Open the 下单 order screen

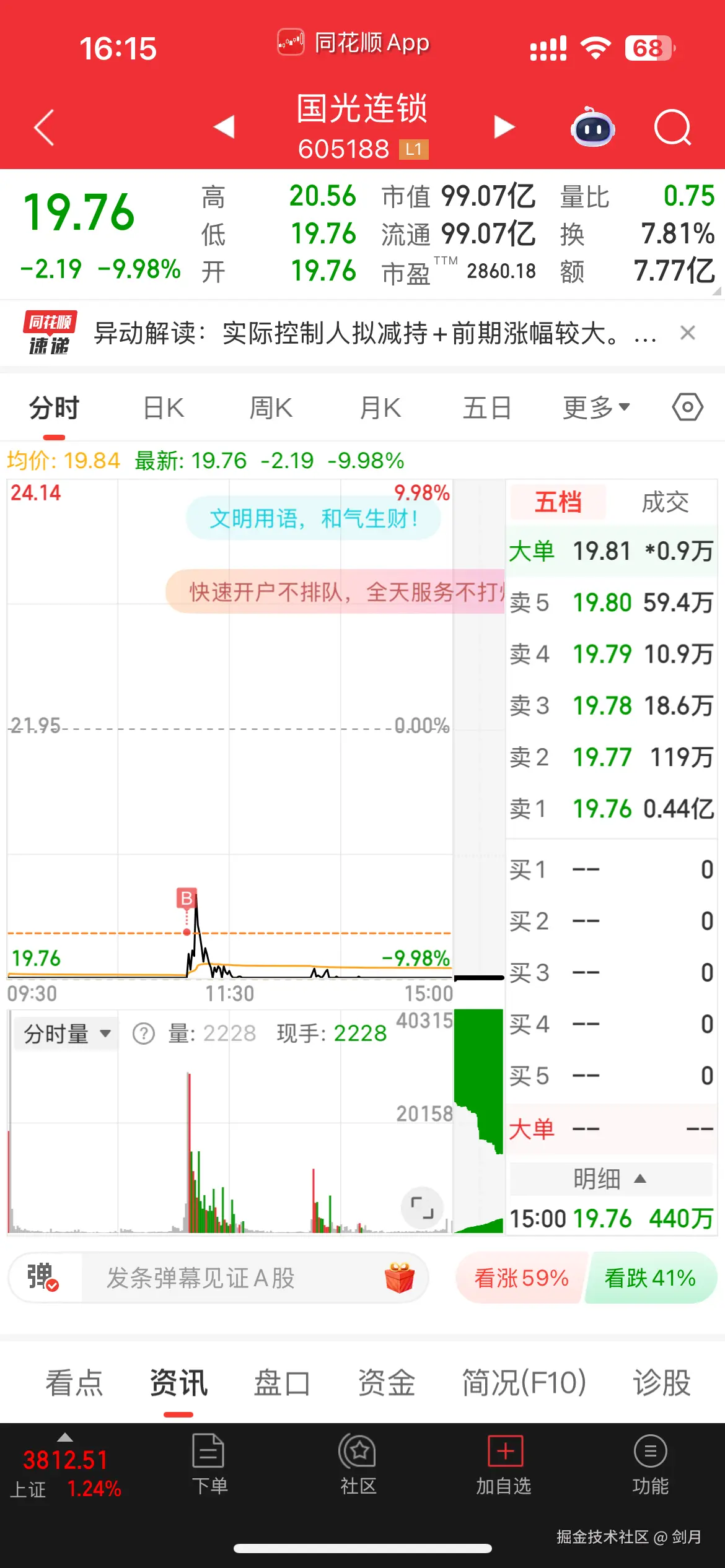click(x=209, y=1463)
